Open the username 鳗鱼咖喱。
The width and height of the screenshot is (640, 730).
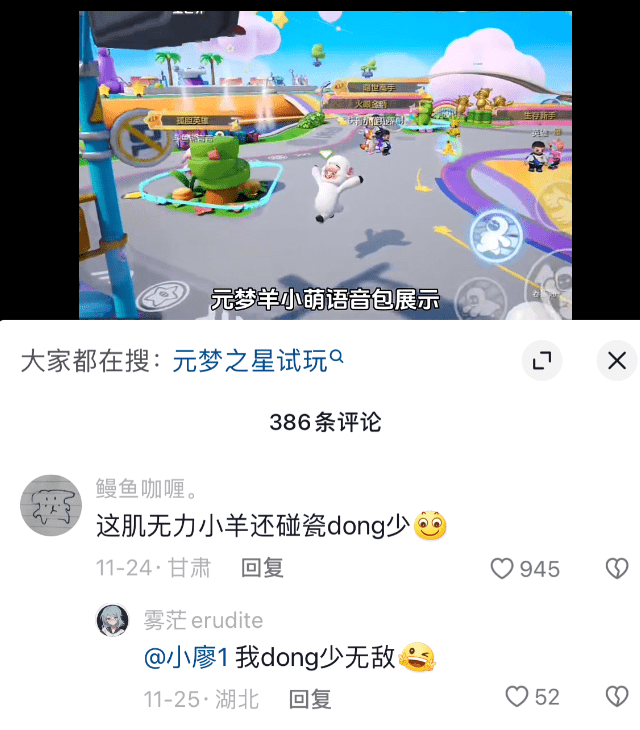click(x=145, y=488)
